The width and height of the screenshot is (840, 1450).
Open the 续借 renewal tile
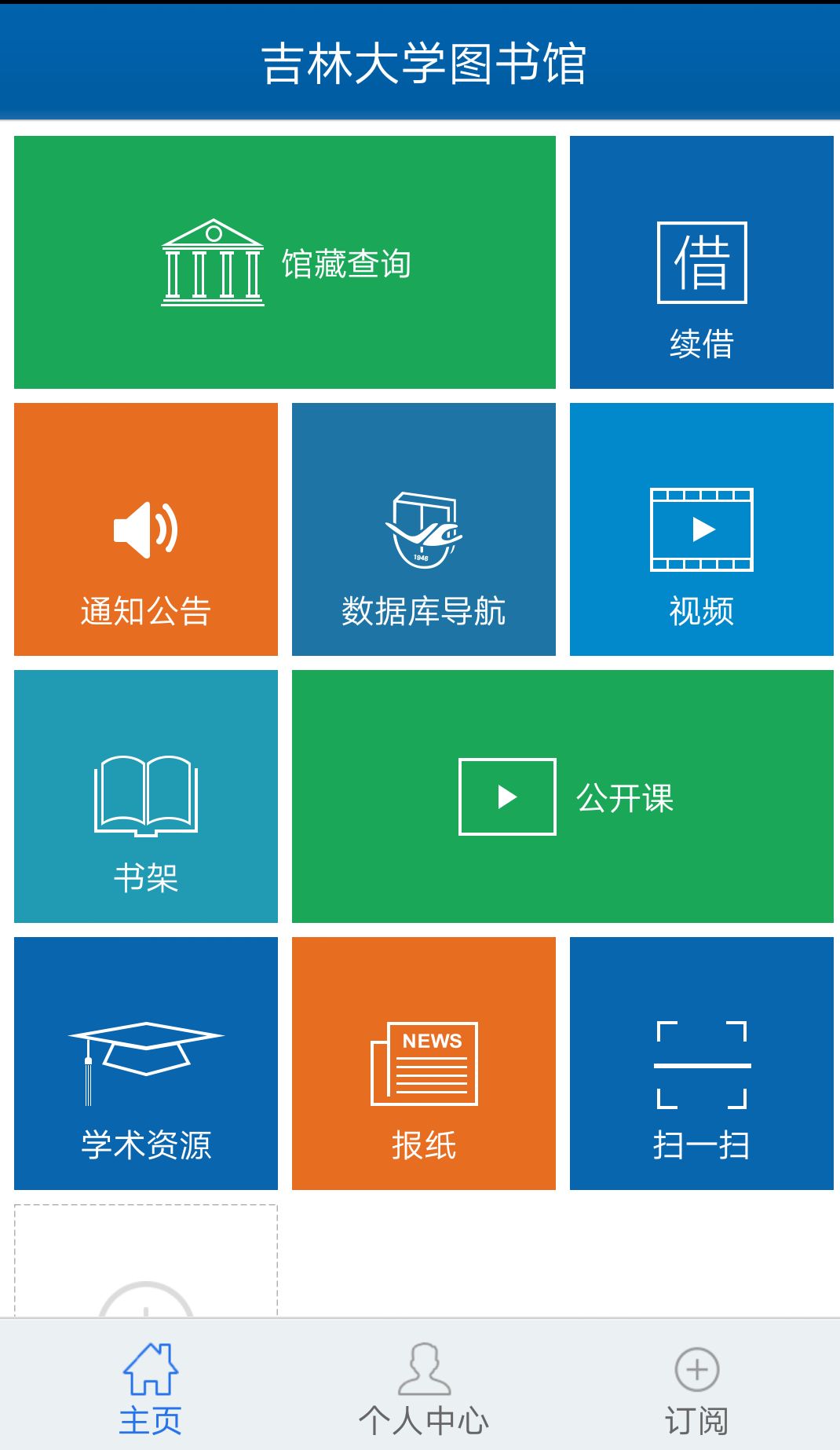pyautogui.click(x=701, y=262)
